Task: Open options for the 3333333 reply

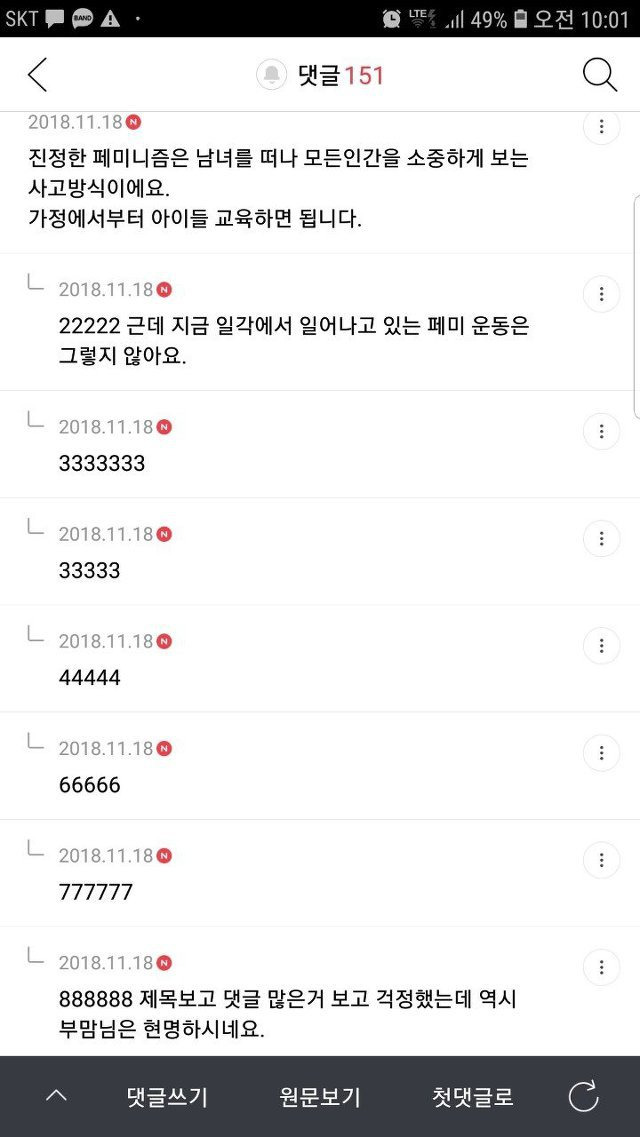Action: coord(601,431)
